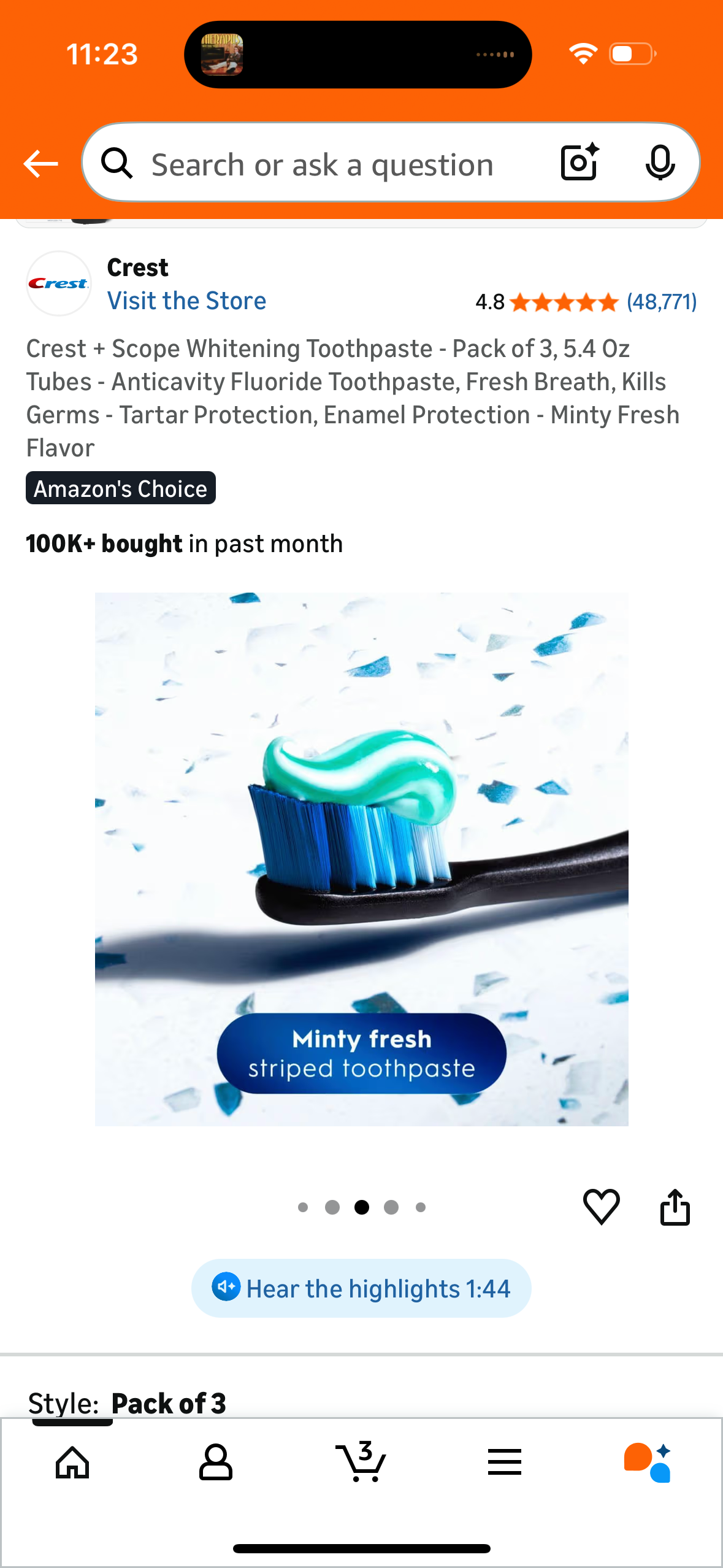Open the cart with 3 items
This screenshot has width=723, height=1568.
(361, 1463)
